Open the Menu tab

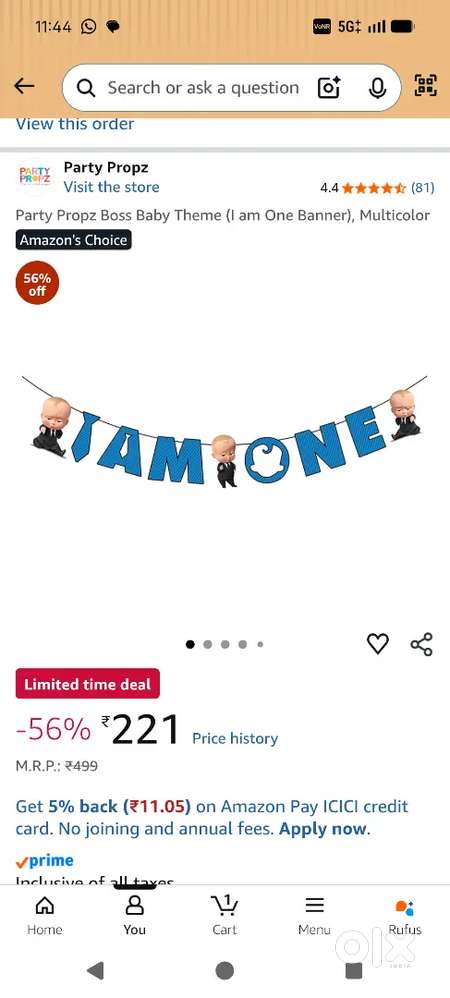click(314, 915)
